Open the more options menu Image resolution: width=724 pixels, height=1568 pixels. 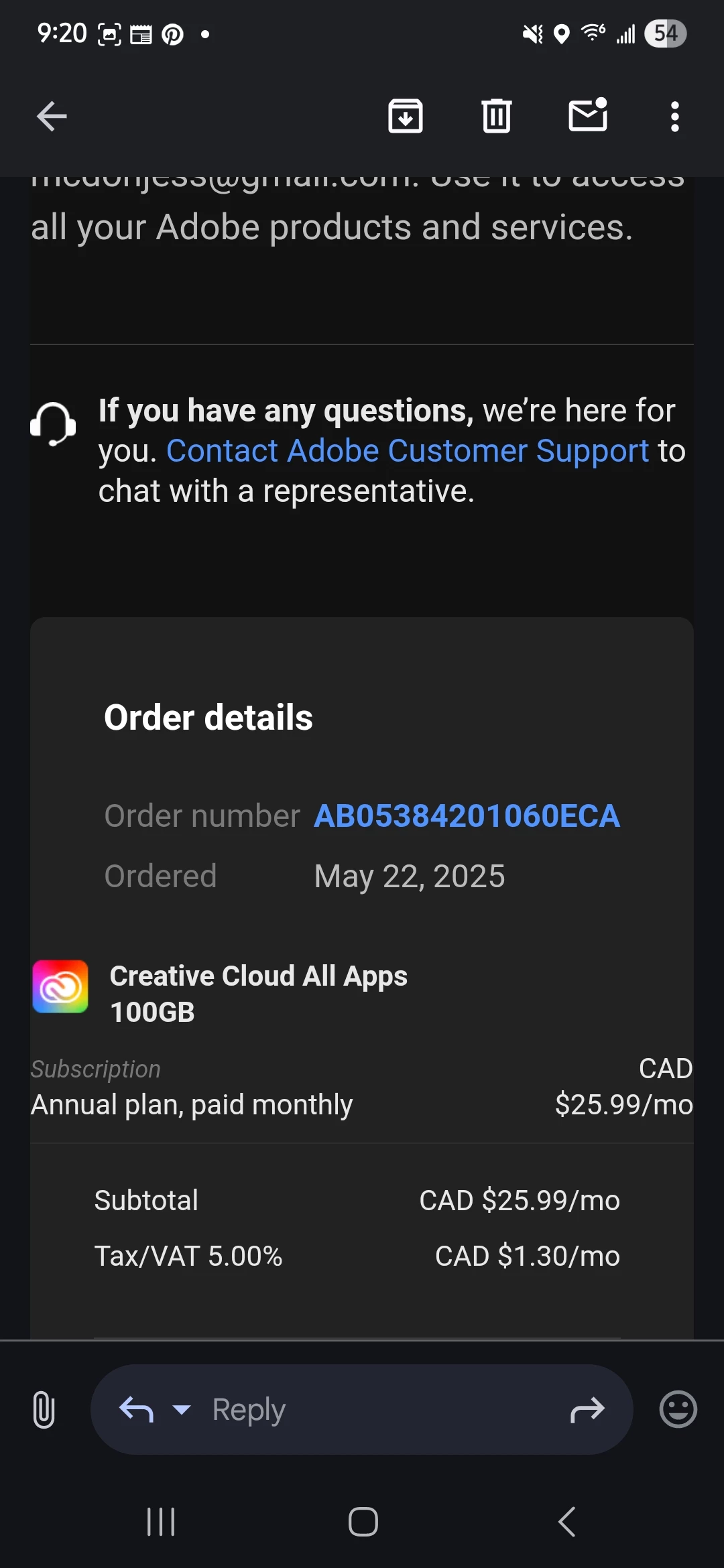tap(674, 117)
